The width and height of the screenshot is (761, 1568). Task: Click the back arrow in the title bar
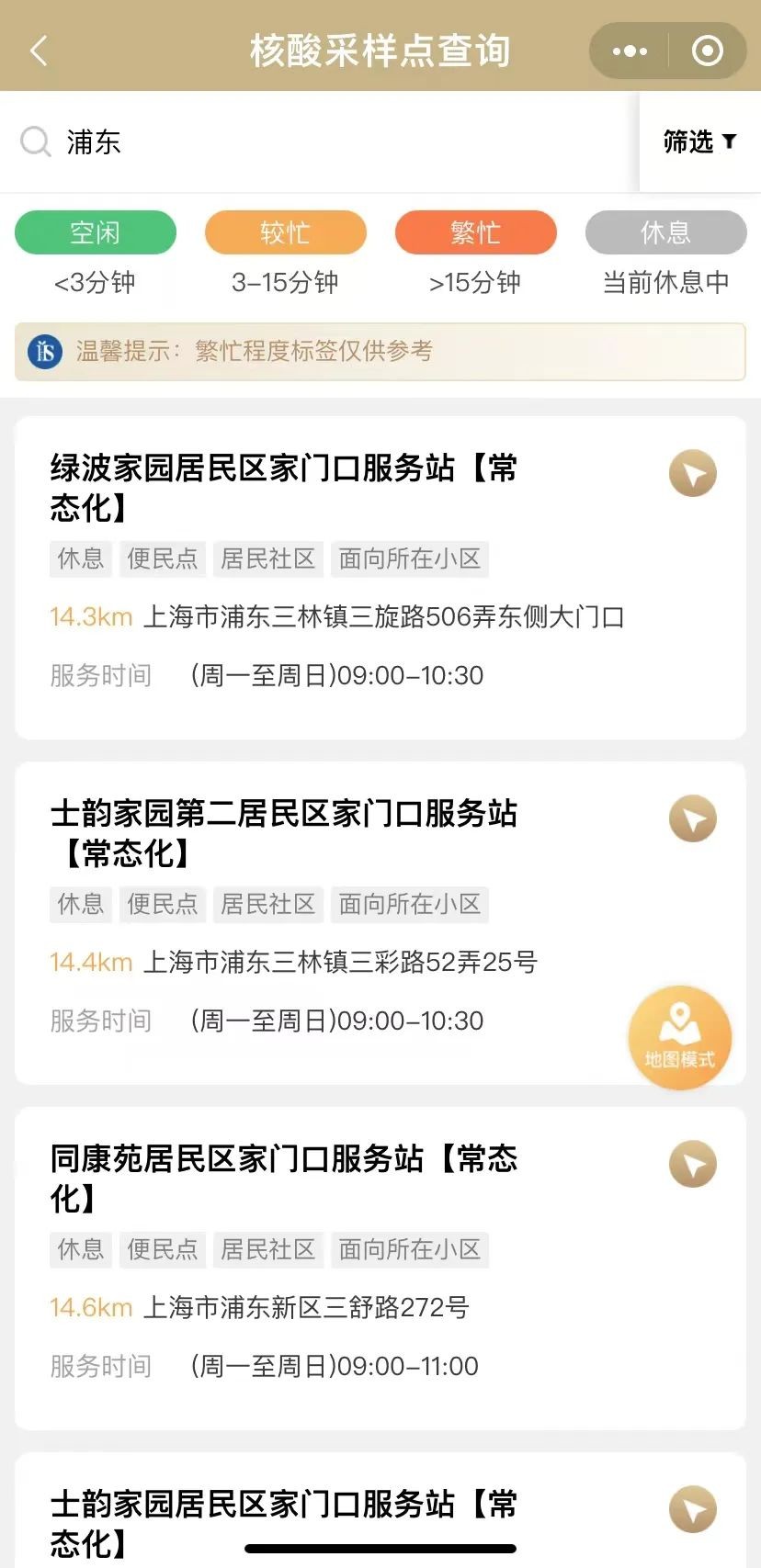(x=38, y=51)
